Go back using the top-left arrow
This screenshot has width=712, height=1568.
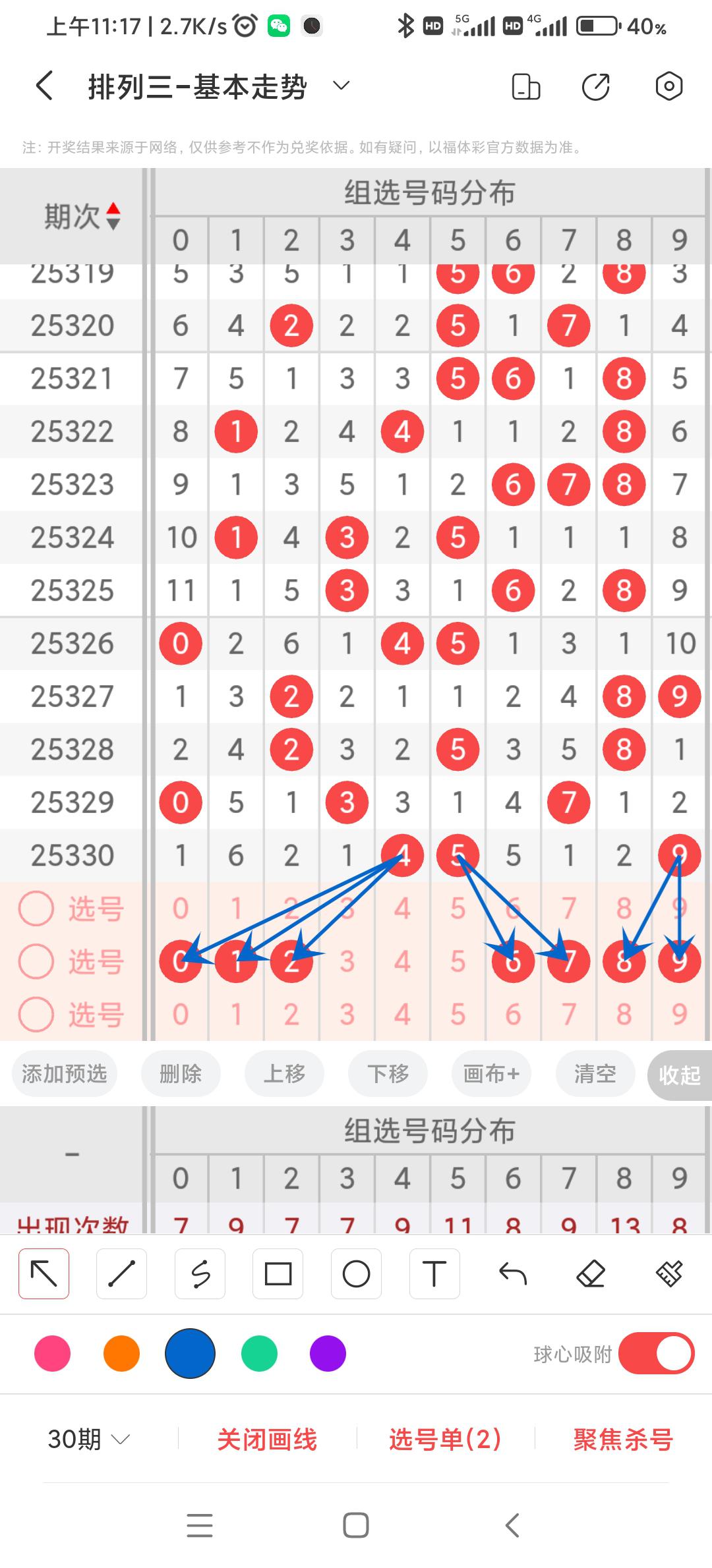pos(44,86)
